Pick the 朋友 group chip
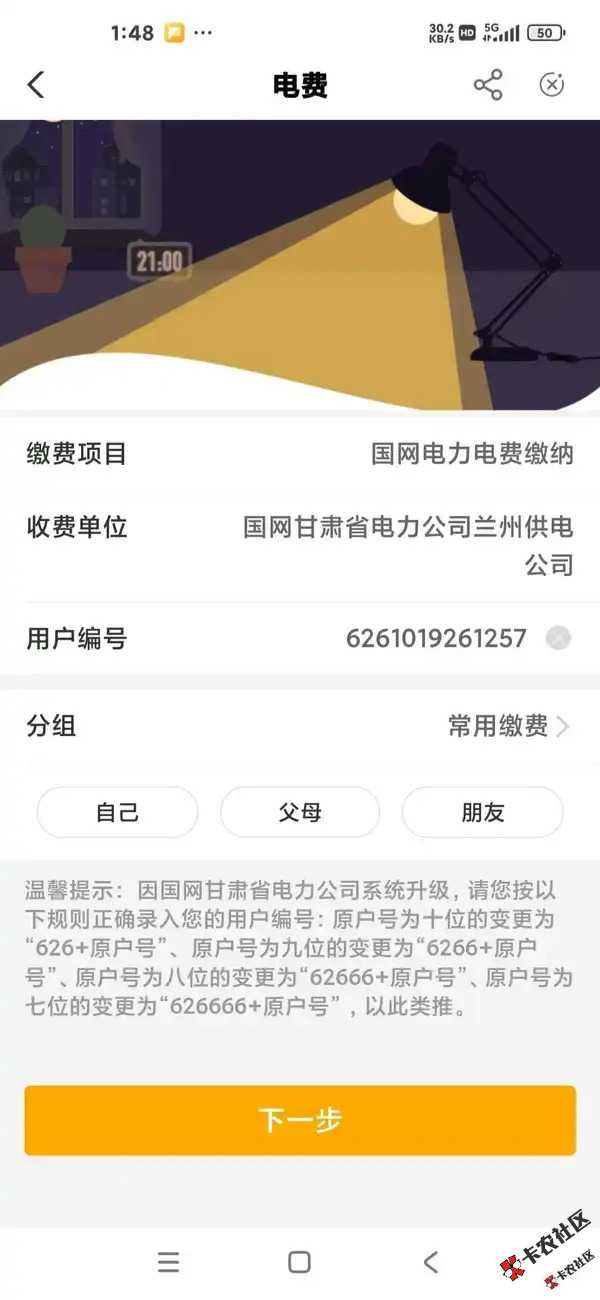This screenshot has height=1300, width=600. click(482, 812)
